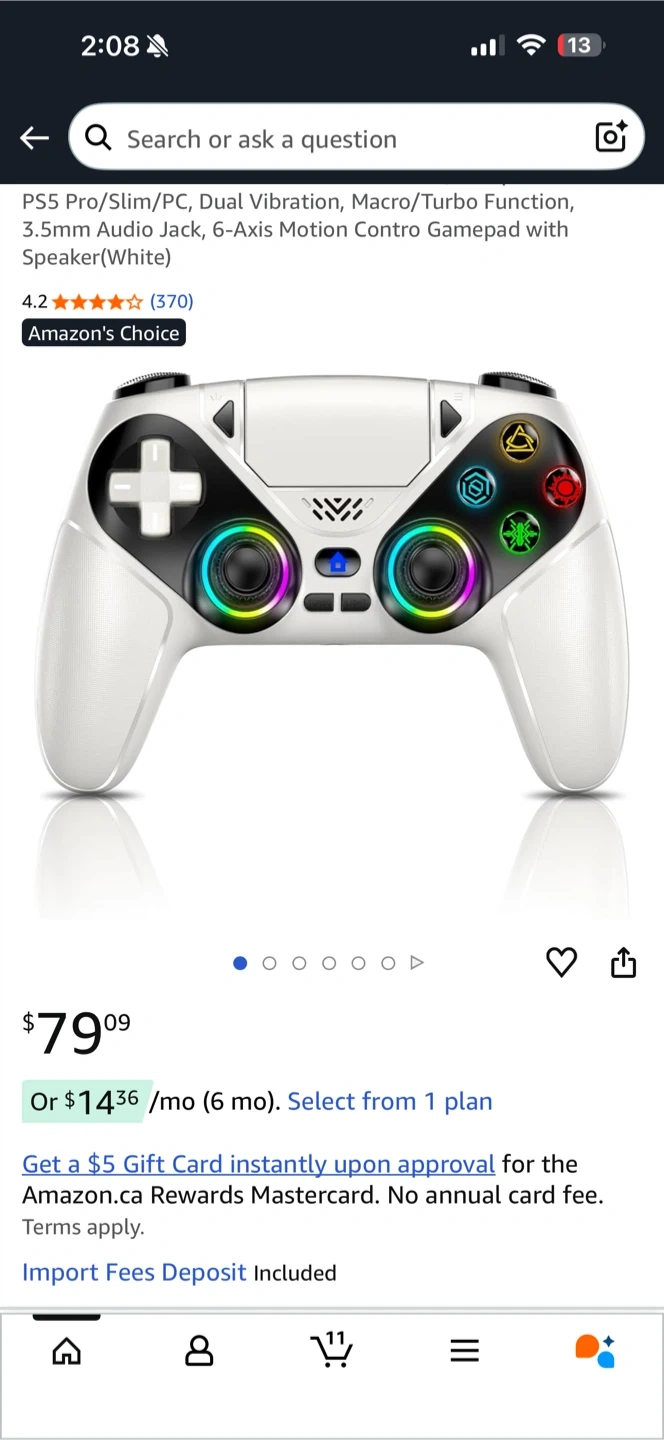
Task: Go to the Home tab
Action: click(66, 1352)
